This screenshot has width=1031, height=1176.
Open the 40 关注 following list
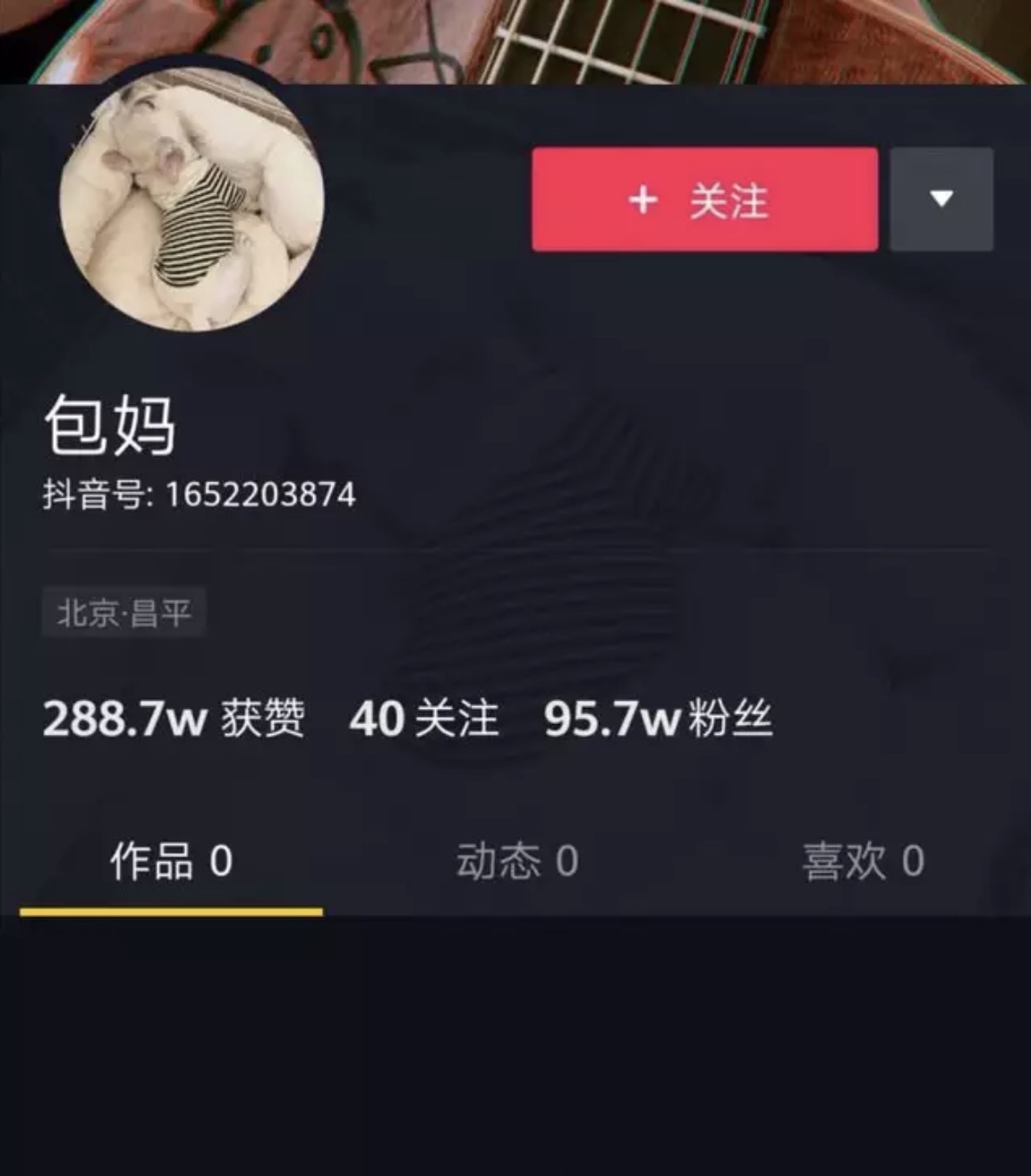pyautogui.click(x=423, y=719)
